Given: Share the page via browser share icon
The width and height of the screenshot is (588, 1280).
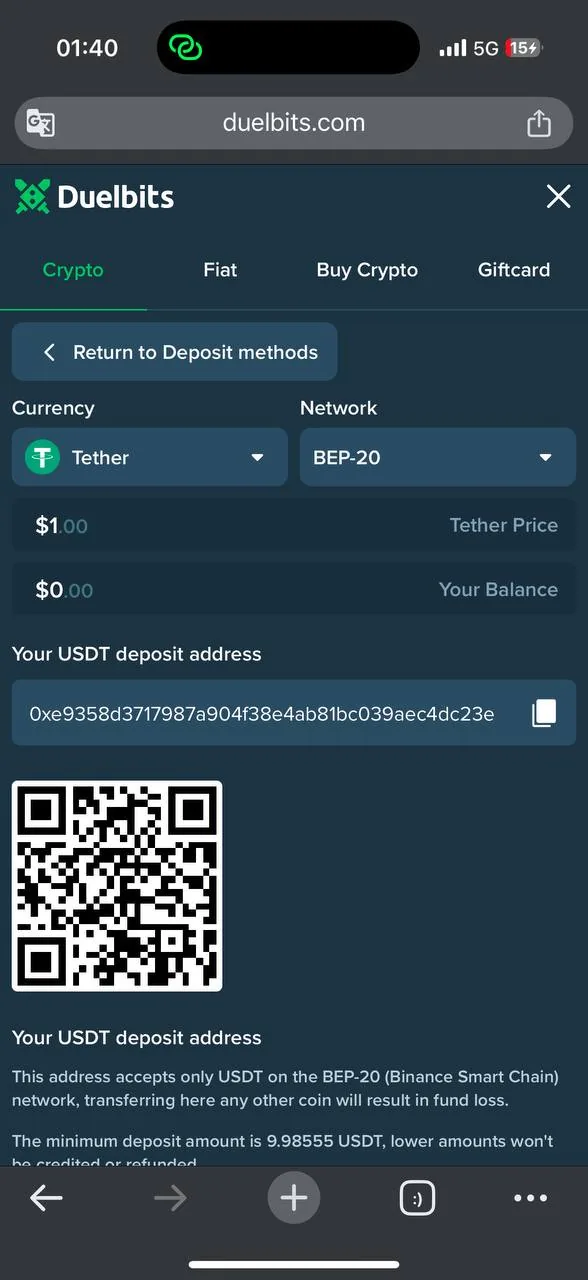Looking at the screenshot, I should click(539, 123).
